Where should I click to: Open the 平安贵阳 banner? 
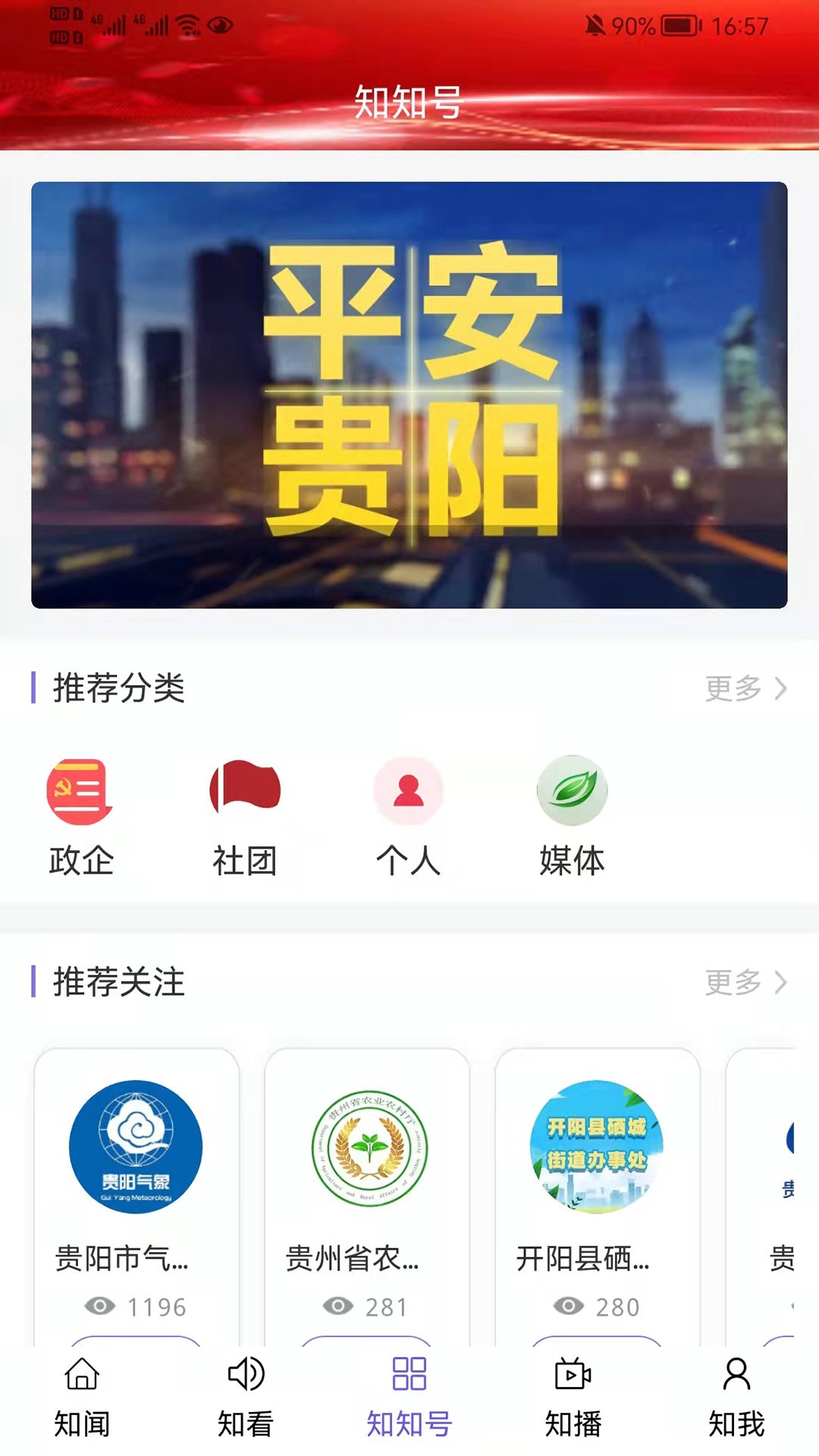(x=409, y=394)
